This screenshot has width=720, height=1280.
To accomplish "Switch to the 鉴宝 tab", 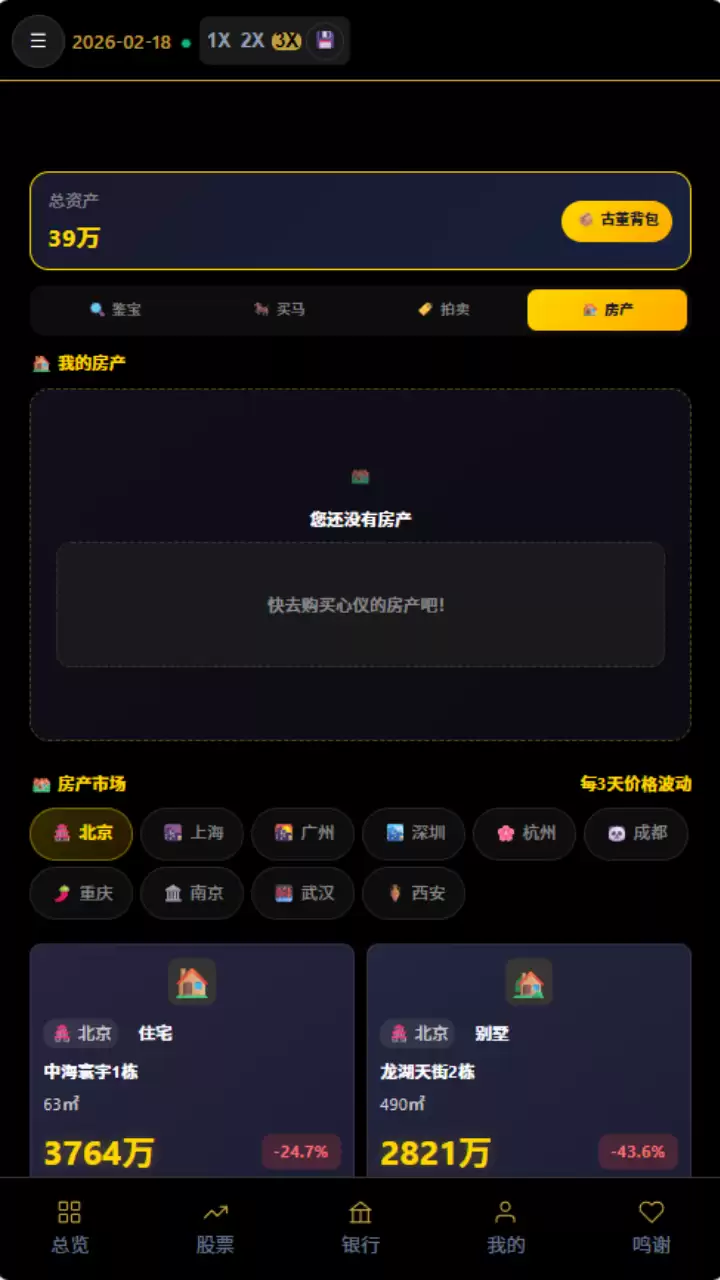I will click(114, 310).
